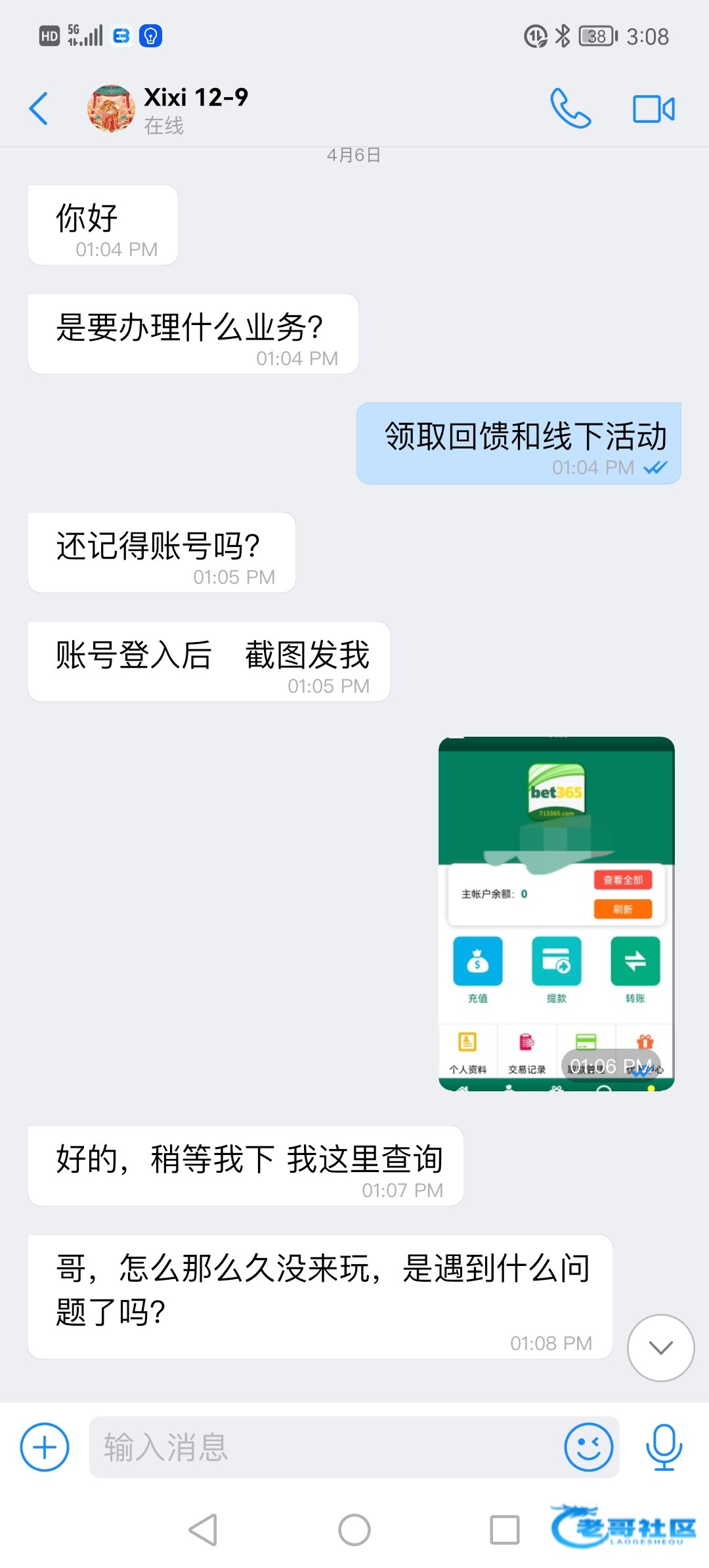Open the sent bet365 screenshot image
This screenshot has width=709, height=1568.
click(556, 913)
